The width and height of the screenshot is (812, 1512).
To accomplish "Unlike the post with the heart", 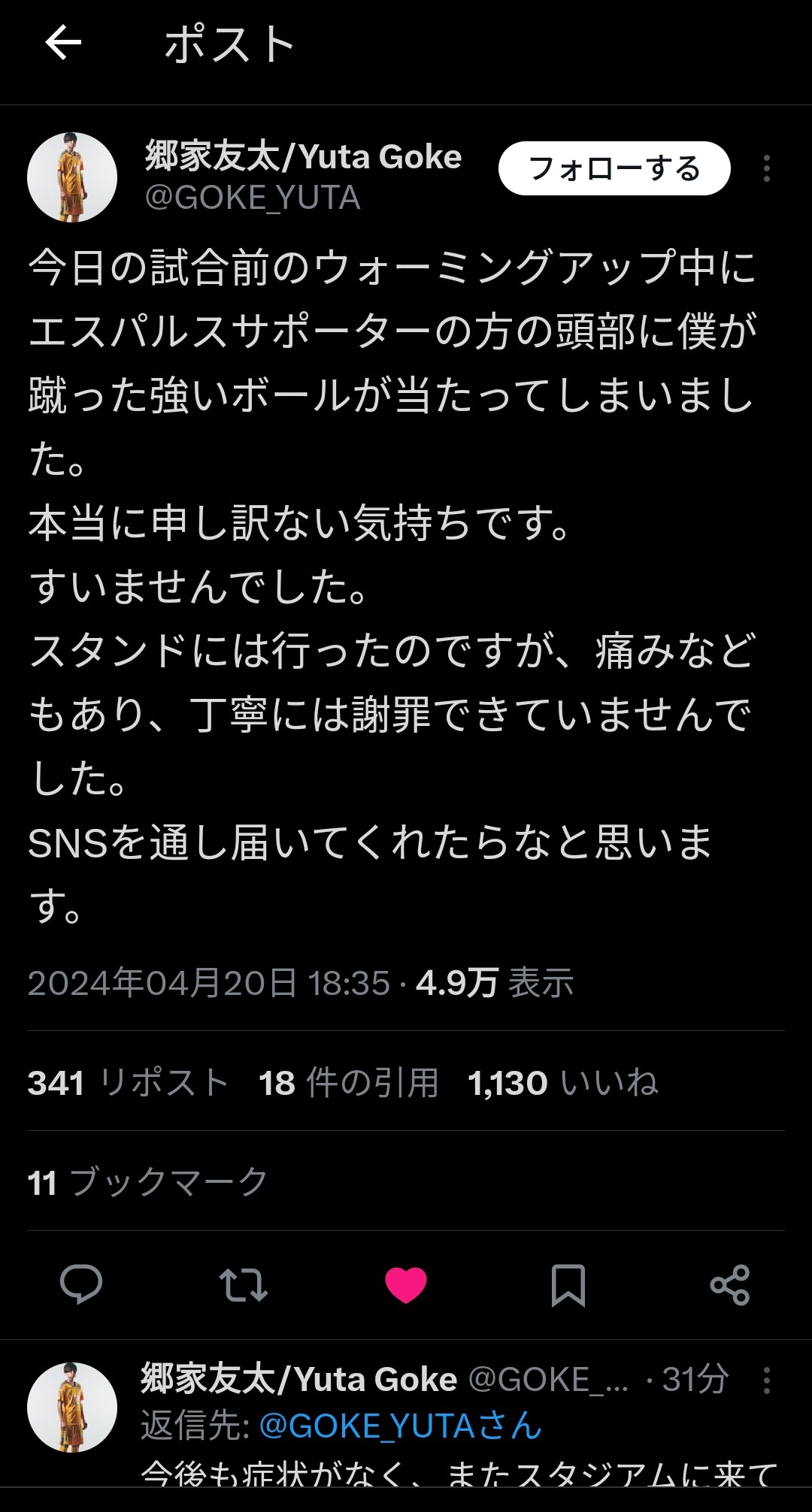I will click(406, 1284).
